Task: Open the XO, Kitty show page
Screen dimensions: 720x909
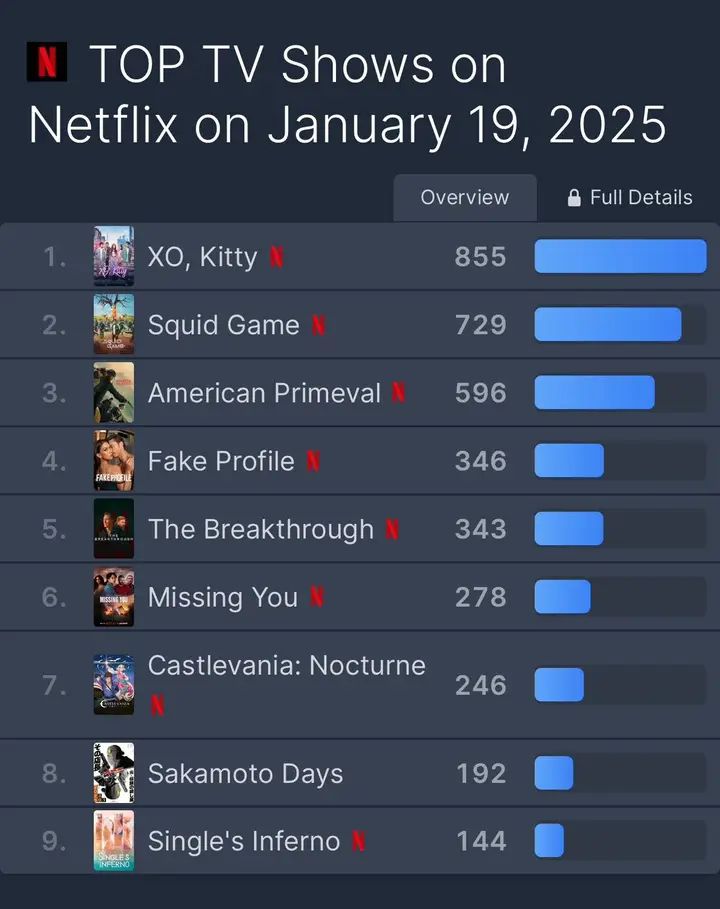Action: click(x=202, y=257)
